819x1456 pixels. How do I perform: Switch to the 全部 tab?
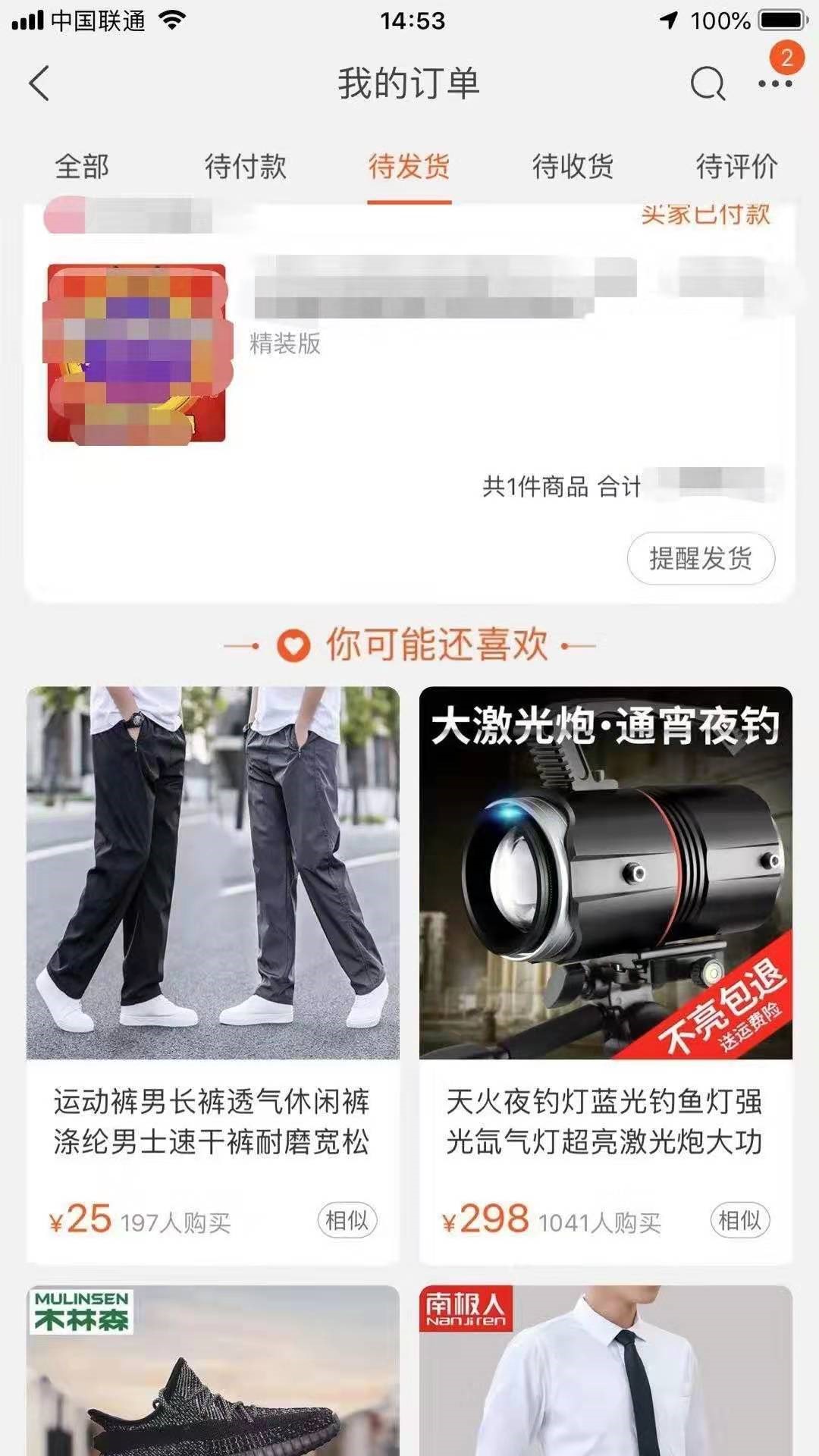[82, 167]
